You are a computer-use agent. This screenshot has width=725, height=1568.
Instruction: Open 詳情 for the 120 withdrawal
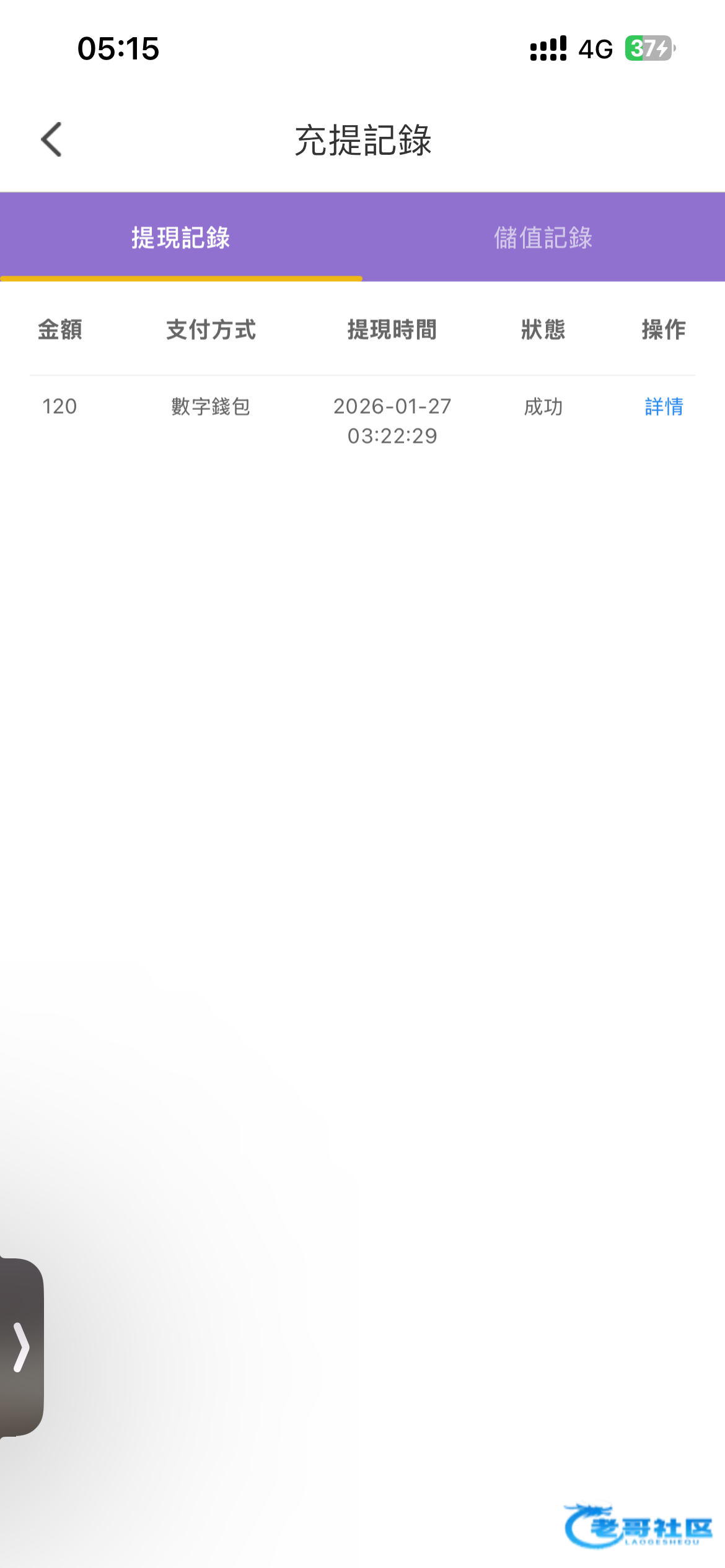[664, 407]
